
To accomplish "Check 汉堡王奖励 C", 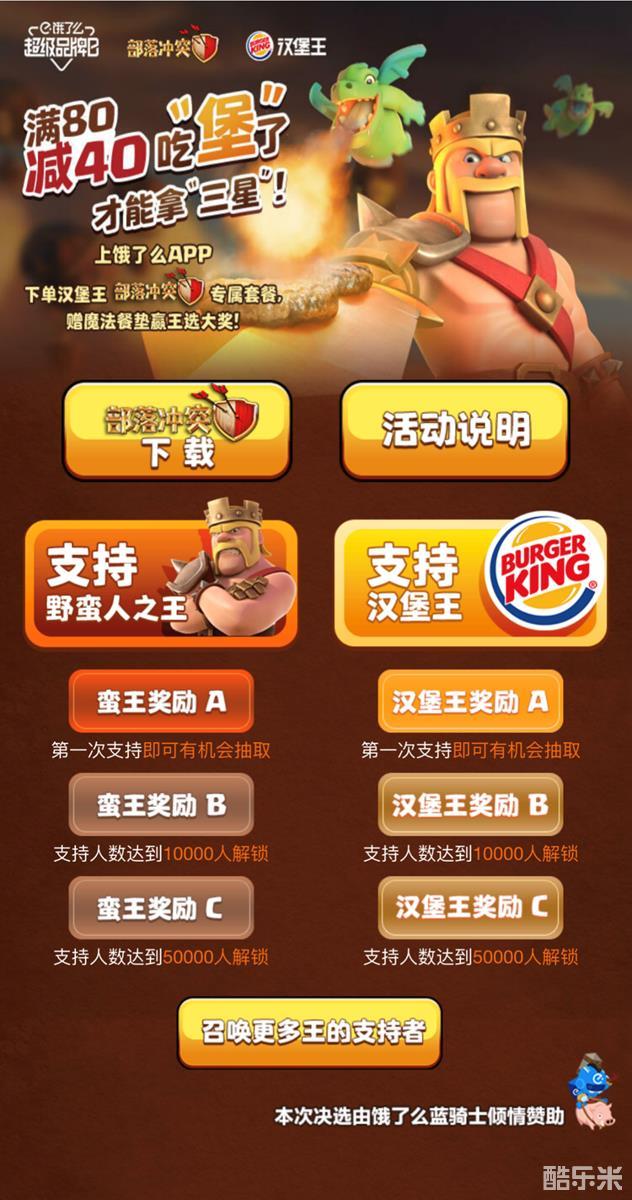I will click(x=470, y=908).
